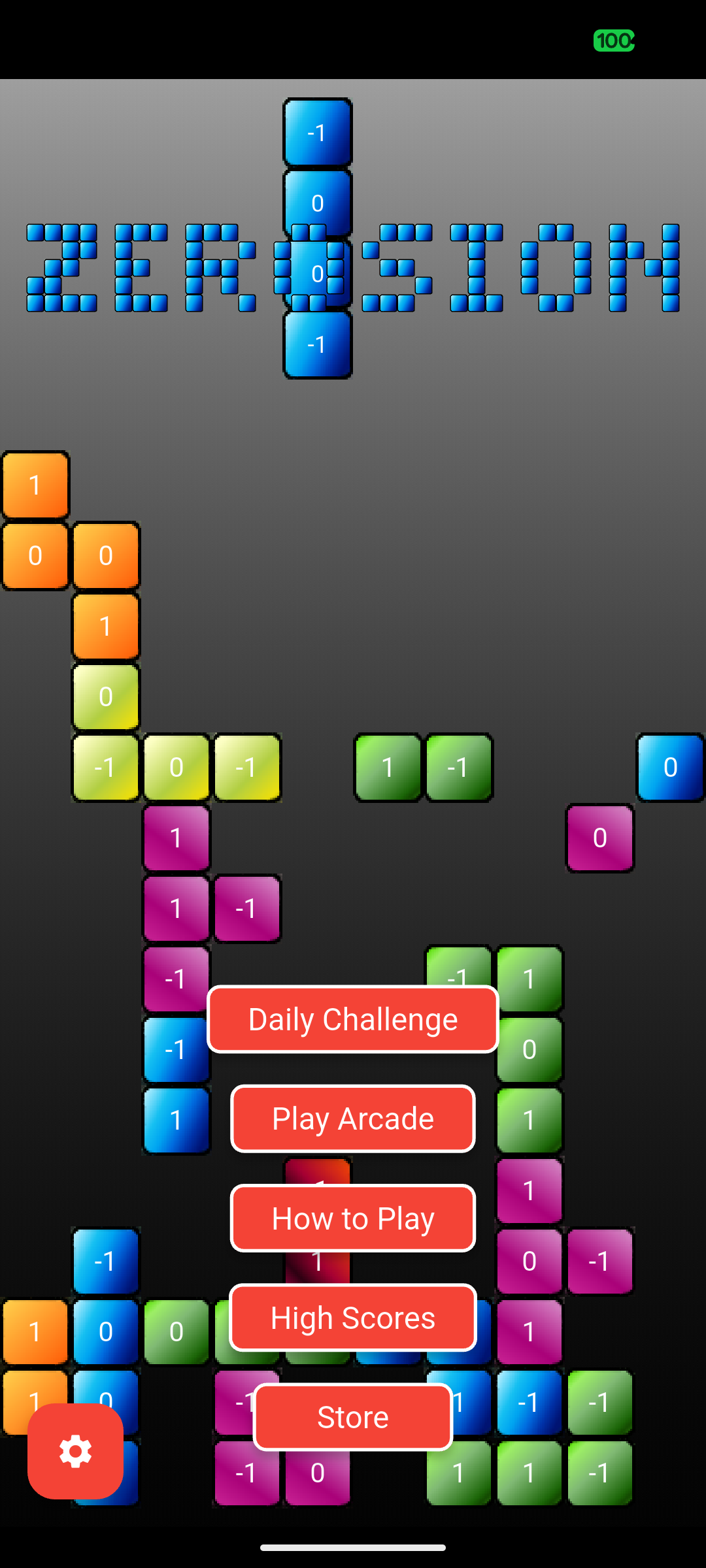View the High Scores
The width and height of the screenshot is (706, 1568).
click(353, 1317)
